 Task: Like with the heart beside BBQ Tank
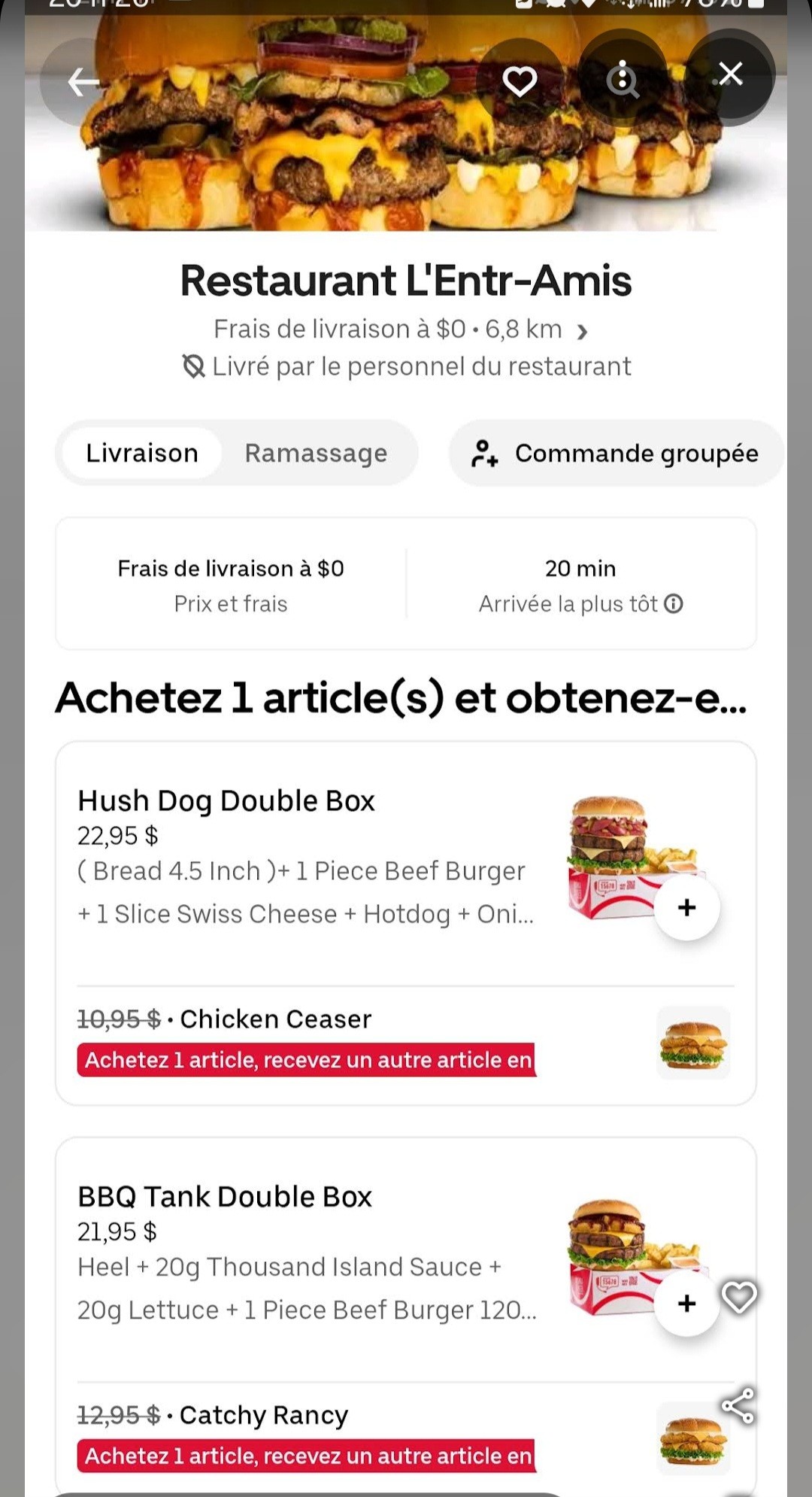point(739,1297)
